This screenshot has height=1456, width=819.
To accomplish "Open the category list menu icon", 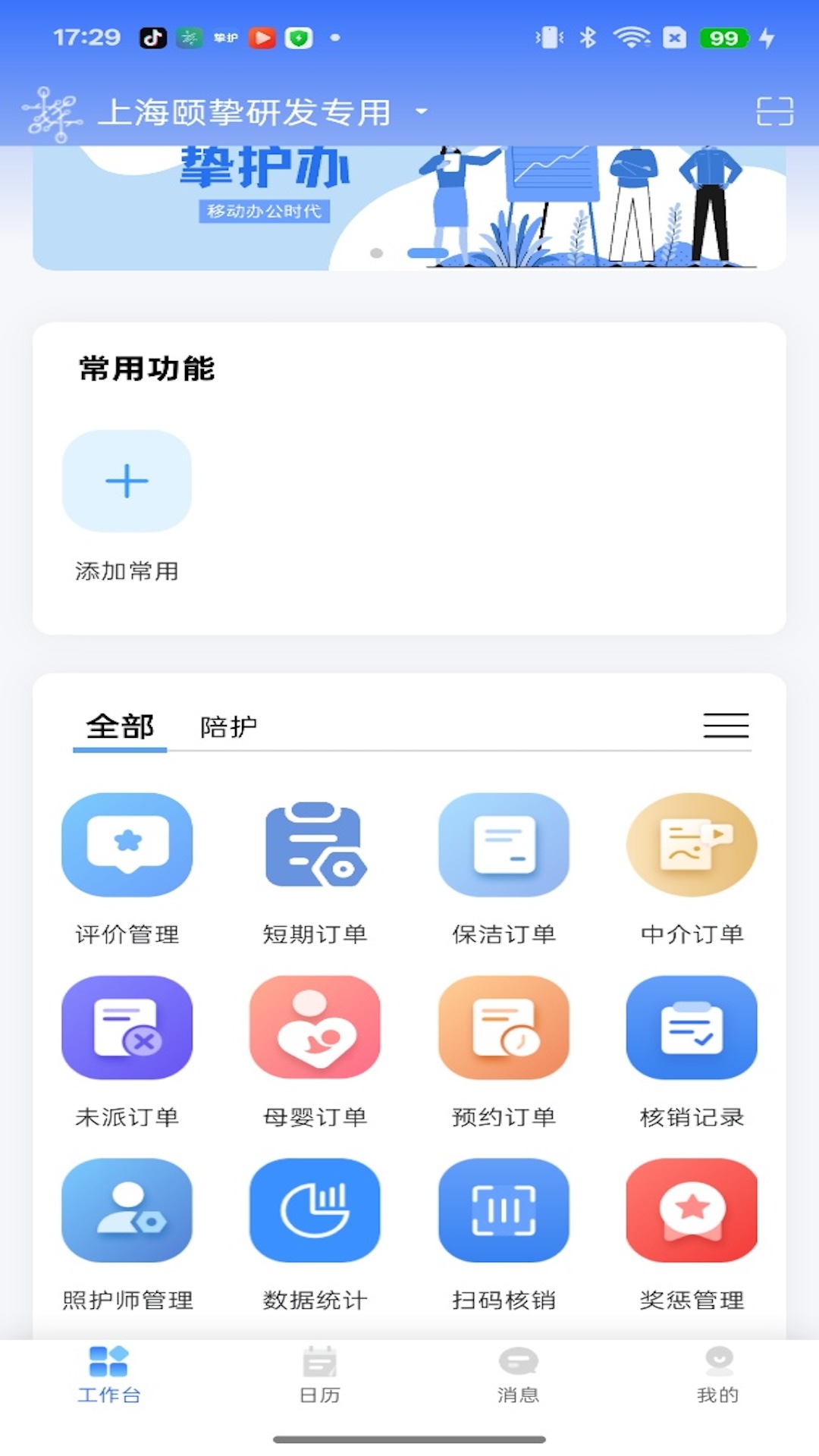I will pyautogui.click(x=726, y=726).
